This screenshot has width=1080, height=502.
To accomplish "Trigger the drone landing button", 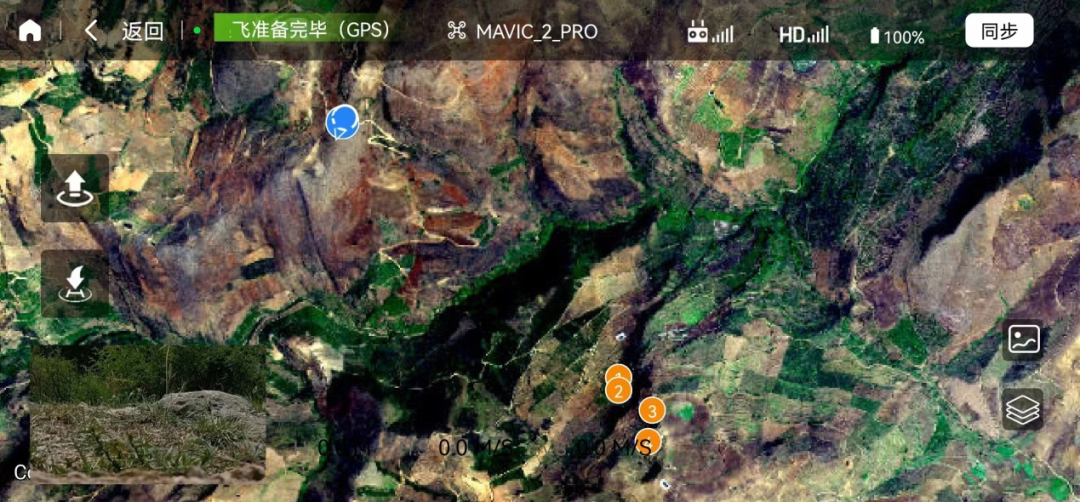I will [75, 283].
